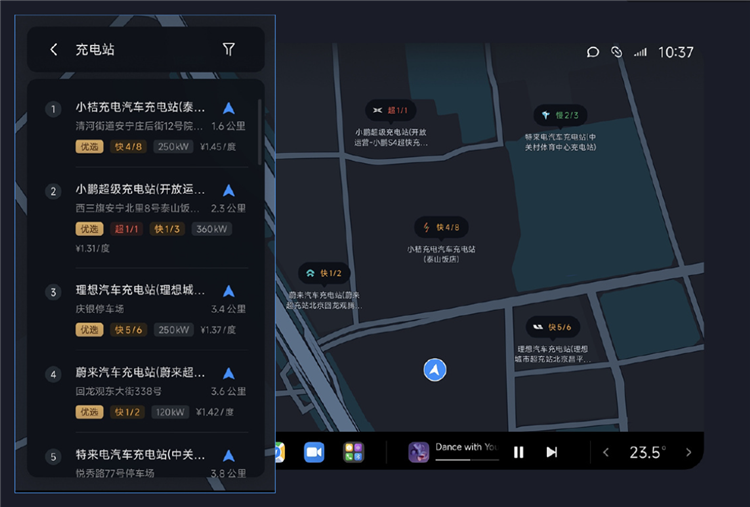750x507 pixels.
Task: Open the charging station filter
Action: pos(229,49)
